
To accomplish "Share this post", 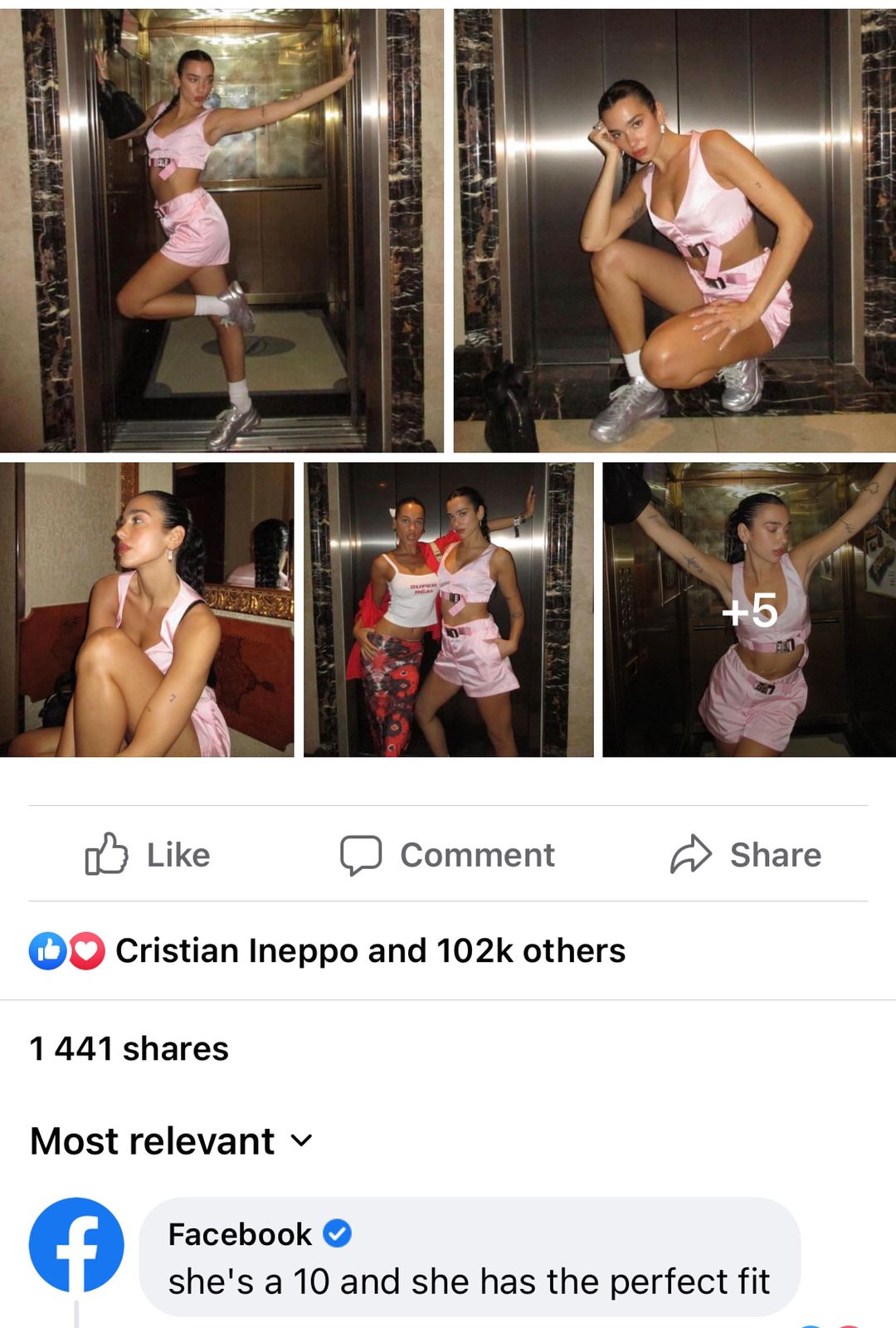I will click(746, 855).
